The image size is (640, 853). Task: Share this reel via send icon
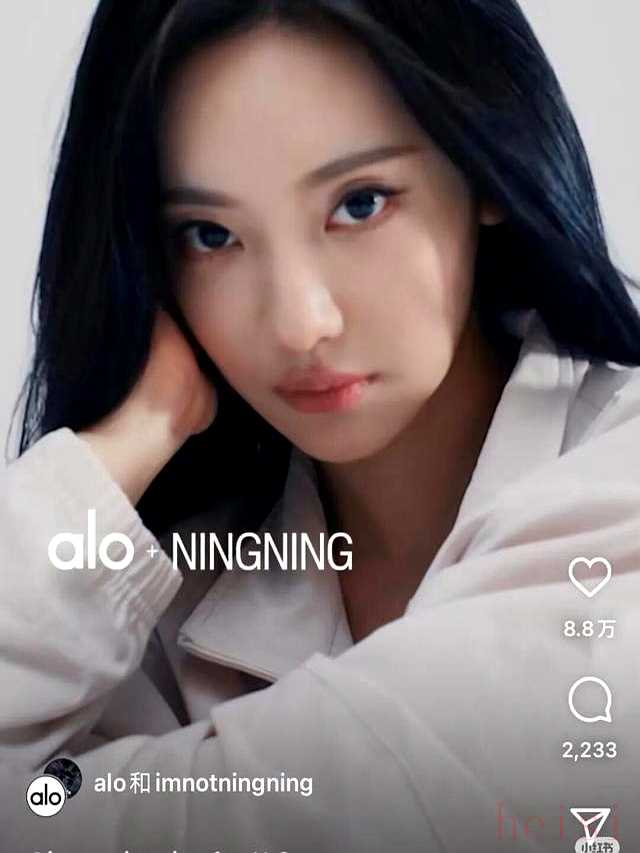click(x=590, y=825)
